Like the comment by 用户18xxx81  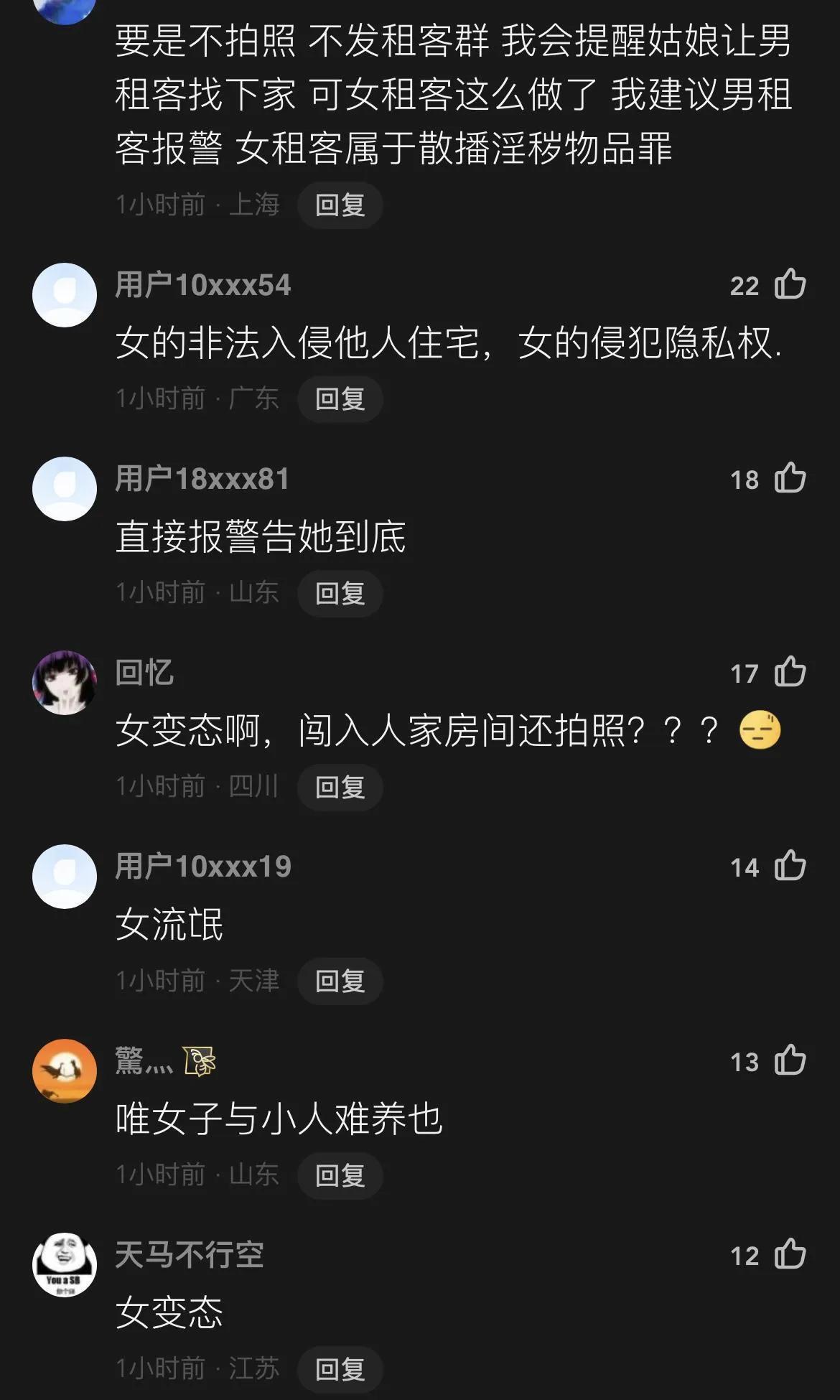click(790, 478)
